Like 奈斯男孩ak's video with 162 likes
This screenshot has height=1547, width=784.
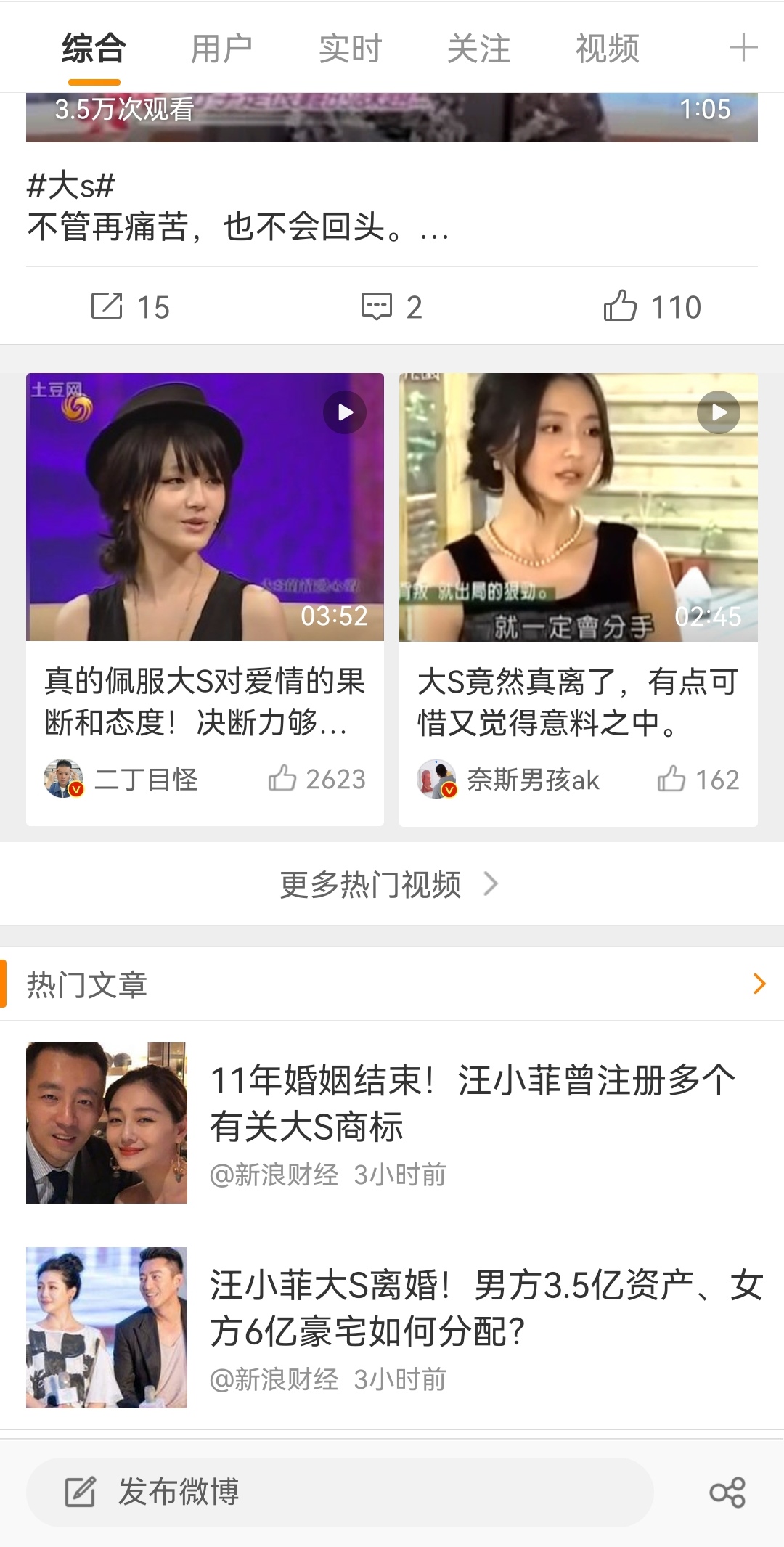pos(698,779)
